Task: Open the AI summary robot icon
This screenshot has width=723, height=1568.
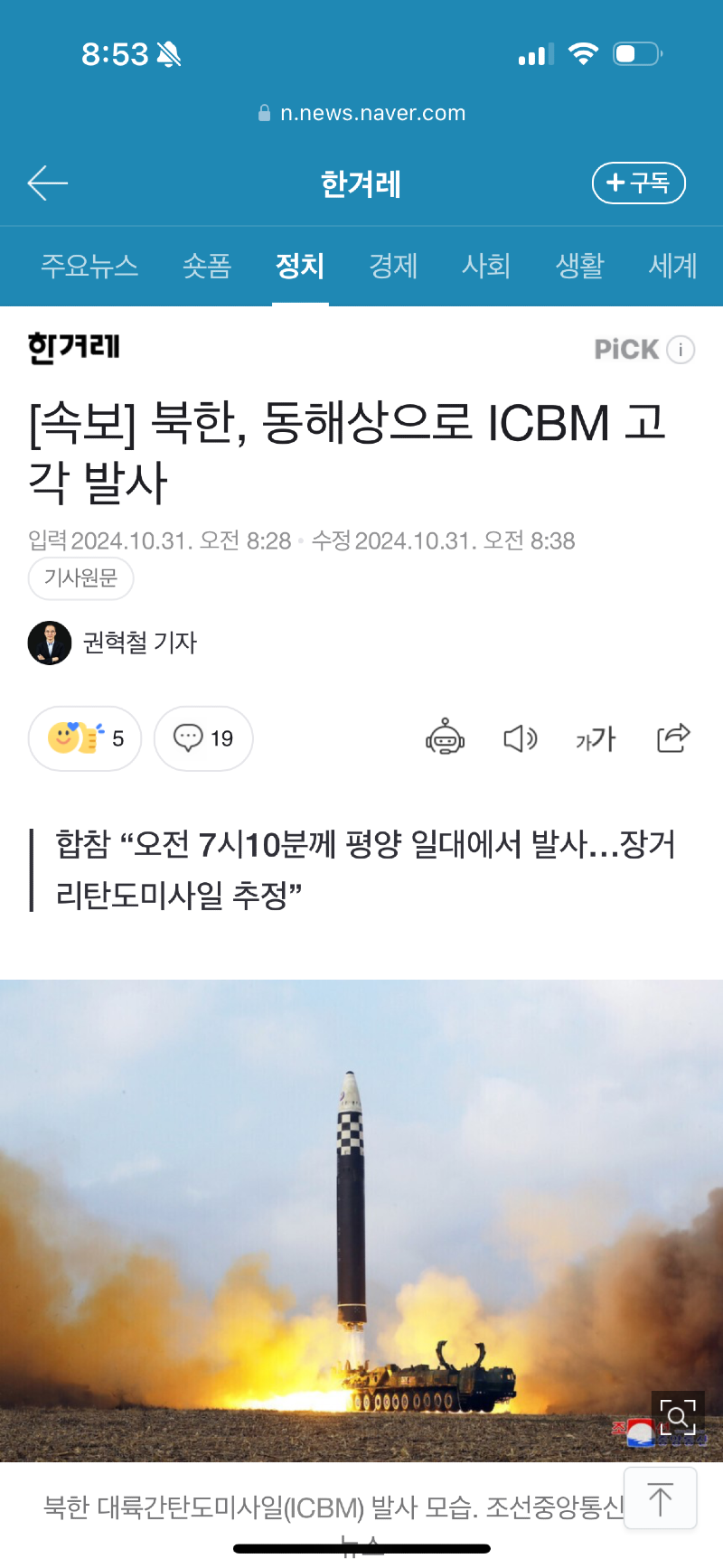Action: pos(445,738)
